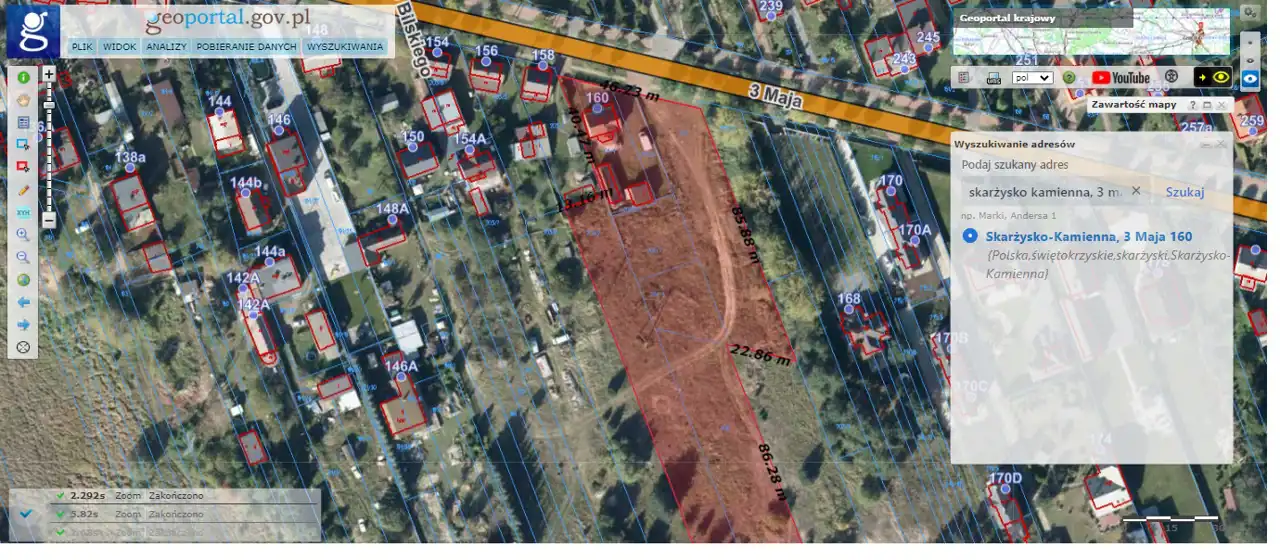Open the POBIERANIE DANYCH menu

pos(246,47)
